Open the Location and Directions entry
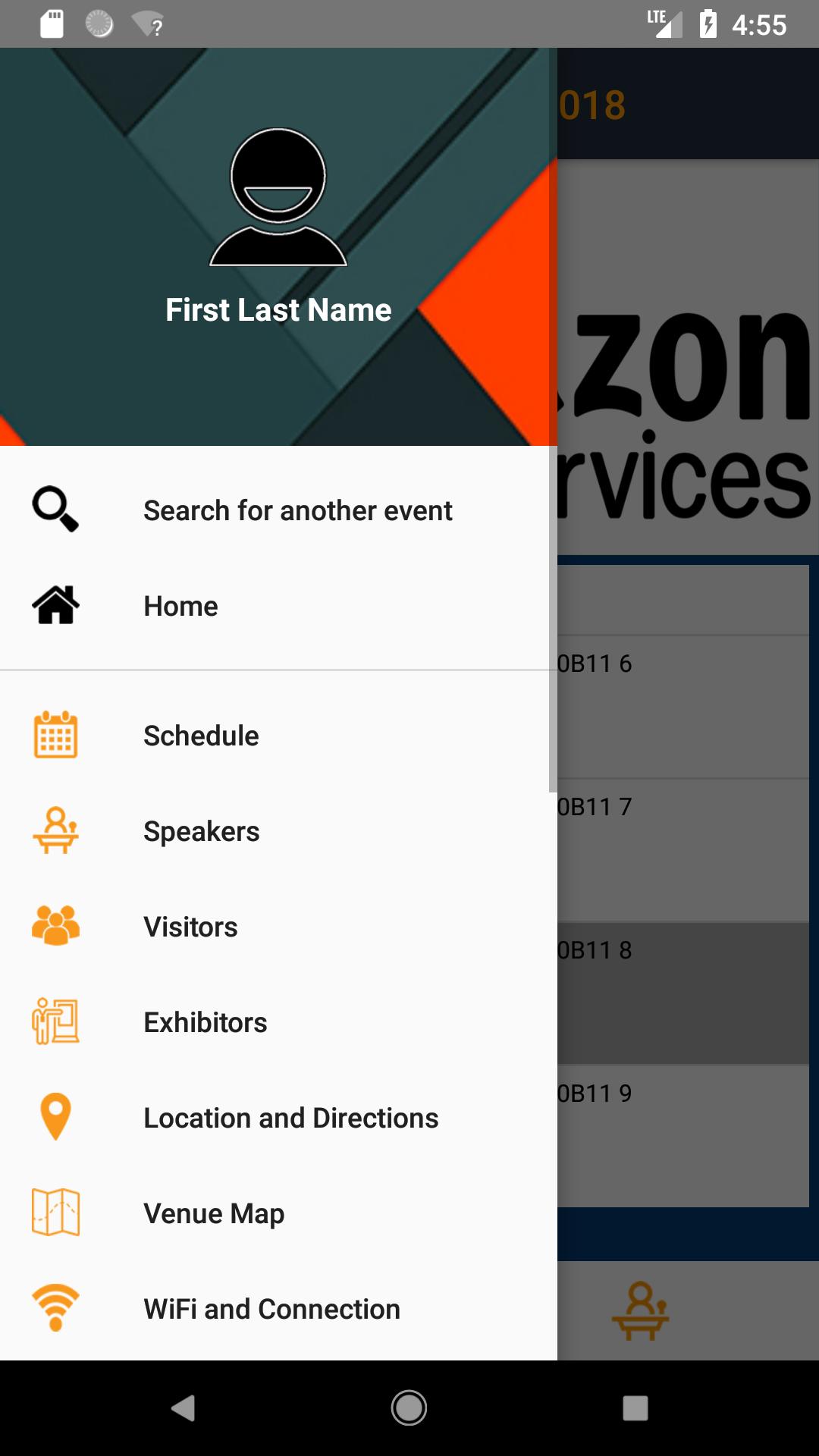This screenshot has width=819, height=1456. 291,1117
